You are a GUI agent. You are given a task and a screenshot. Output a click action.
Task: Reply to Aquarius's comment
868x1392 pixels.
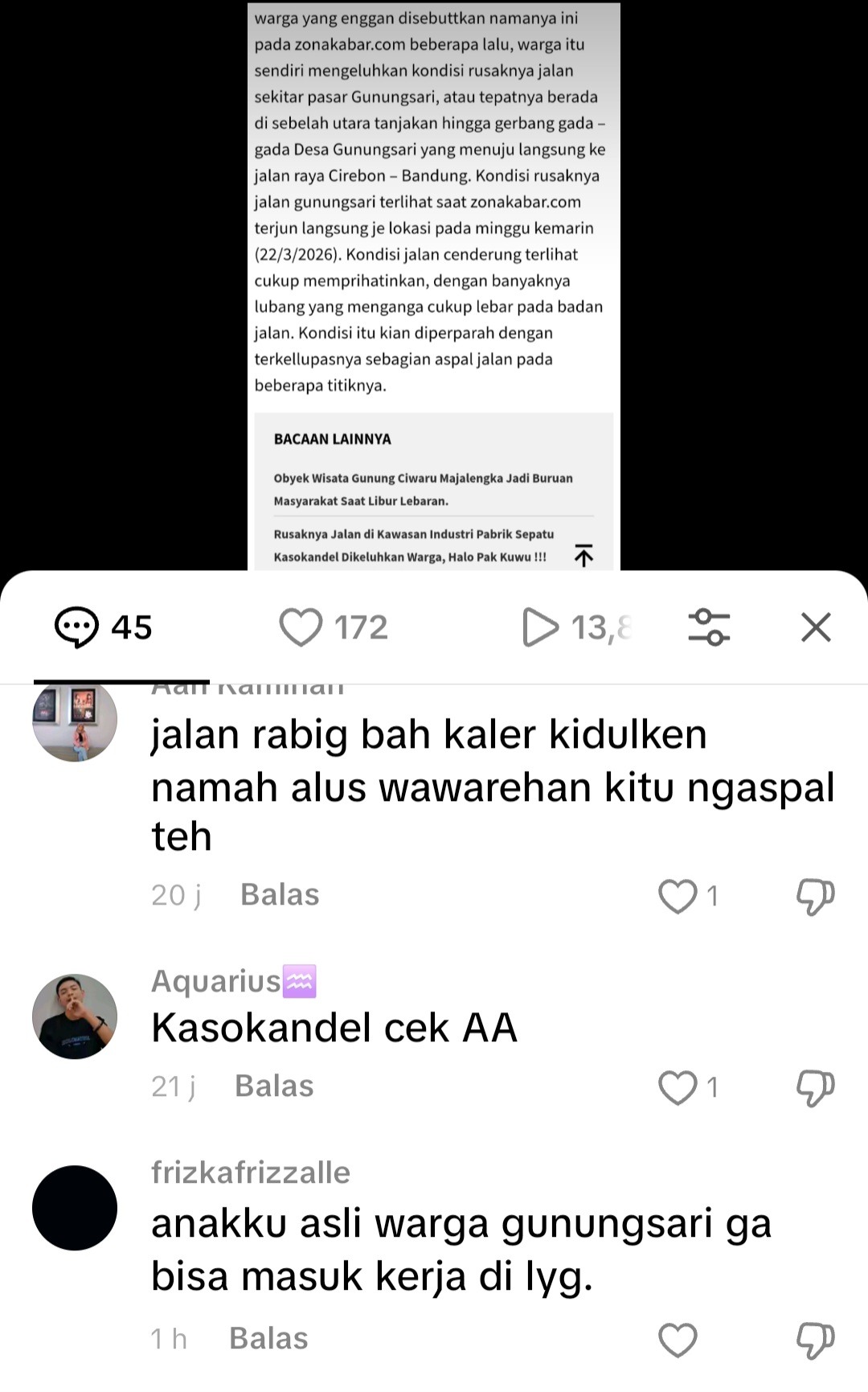[274, 1086]
